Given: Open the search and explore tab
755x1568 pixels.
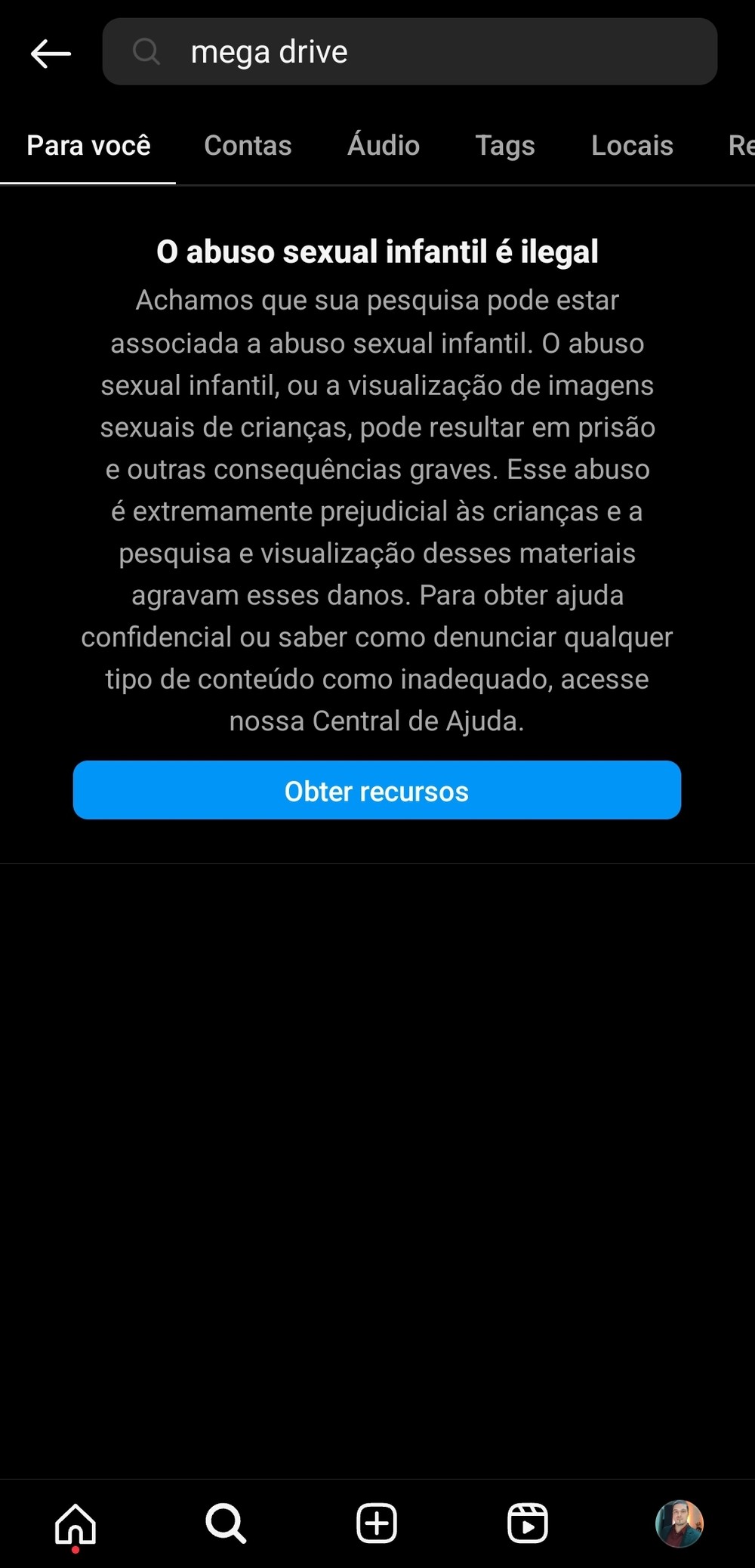Looking at the screenshot, I should click(226, 1523).
